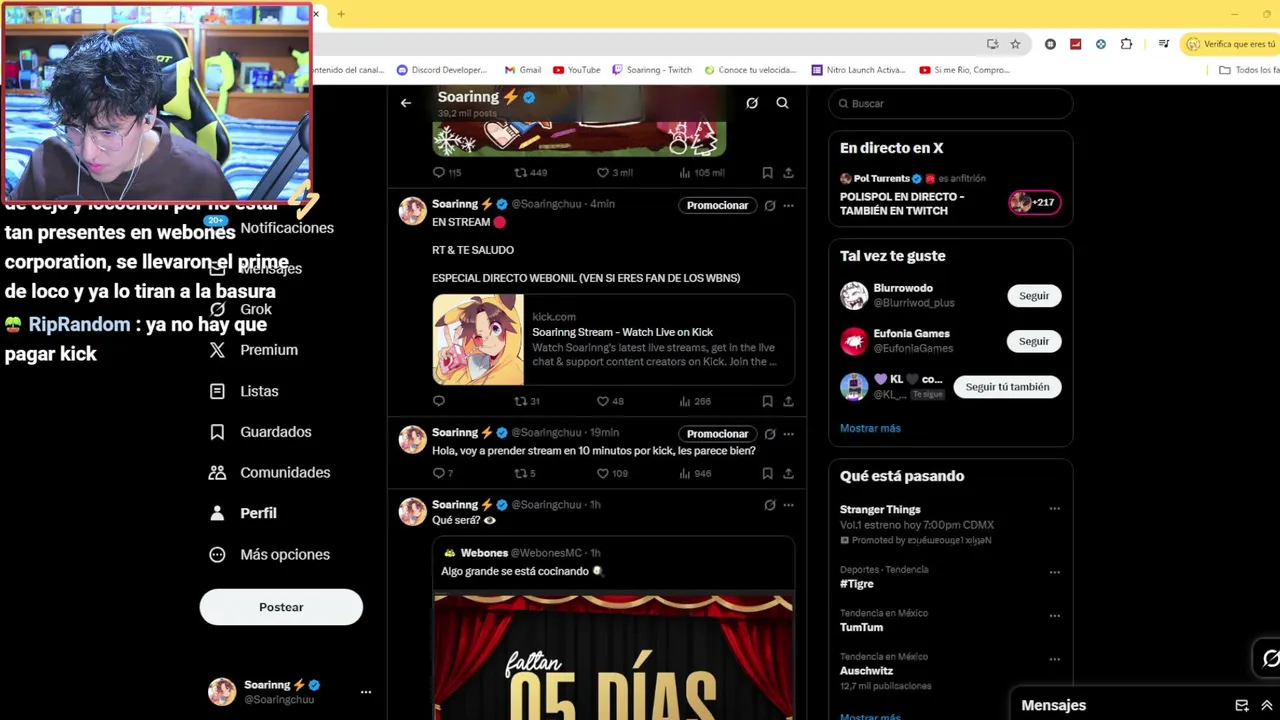Open the Perfil page
Viewport: 1280px width, 720px height.
(x=257, y=513)
